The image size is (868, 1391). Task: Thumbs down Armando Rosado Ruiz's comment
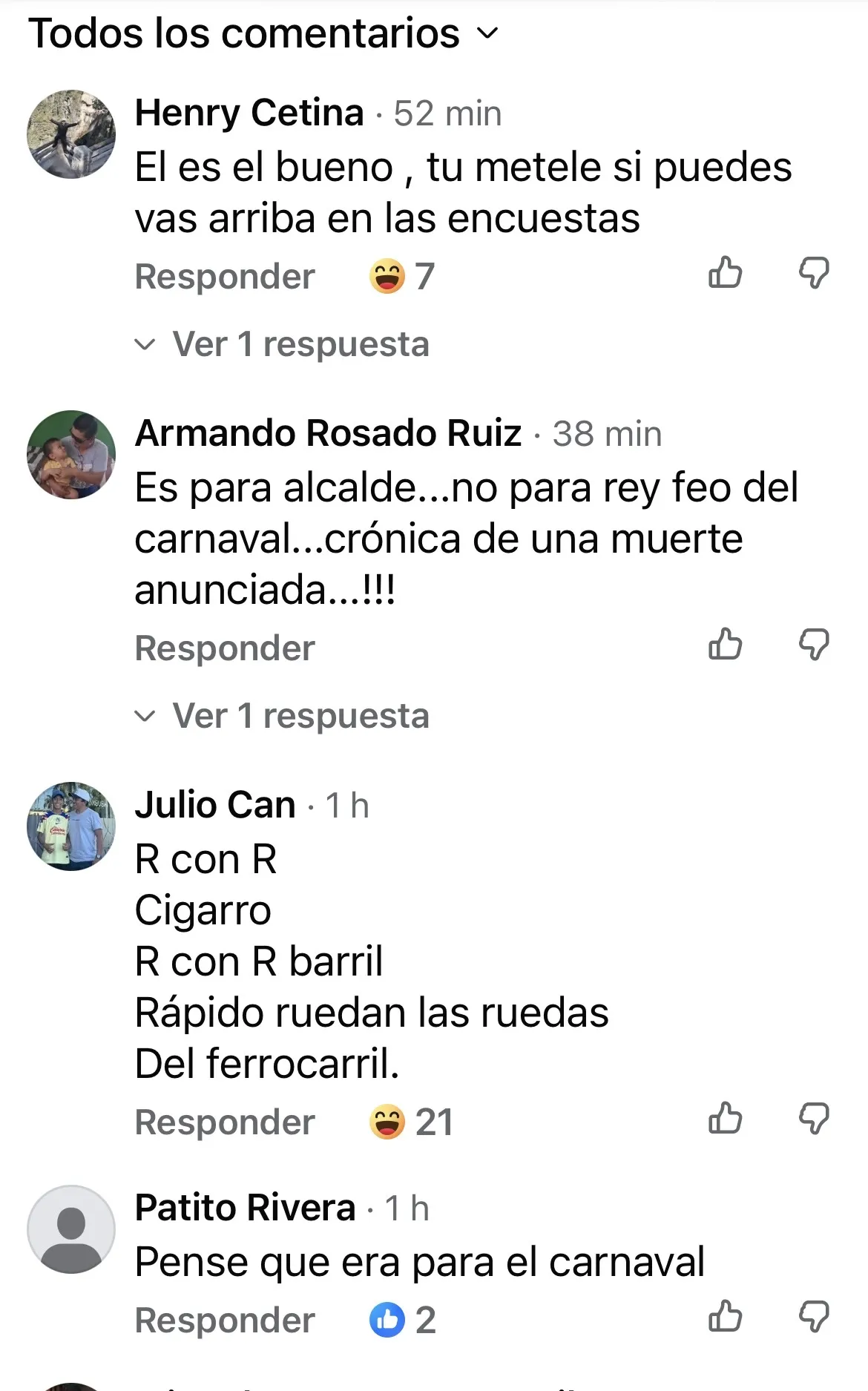[x=814, y=644]
